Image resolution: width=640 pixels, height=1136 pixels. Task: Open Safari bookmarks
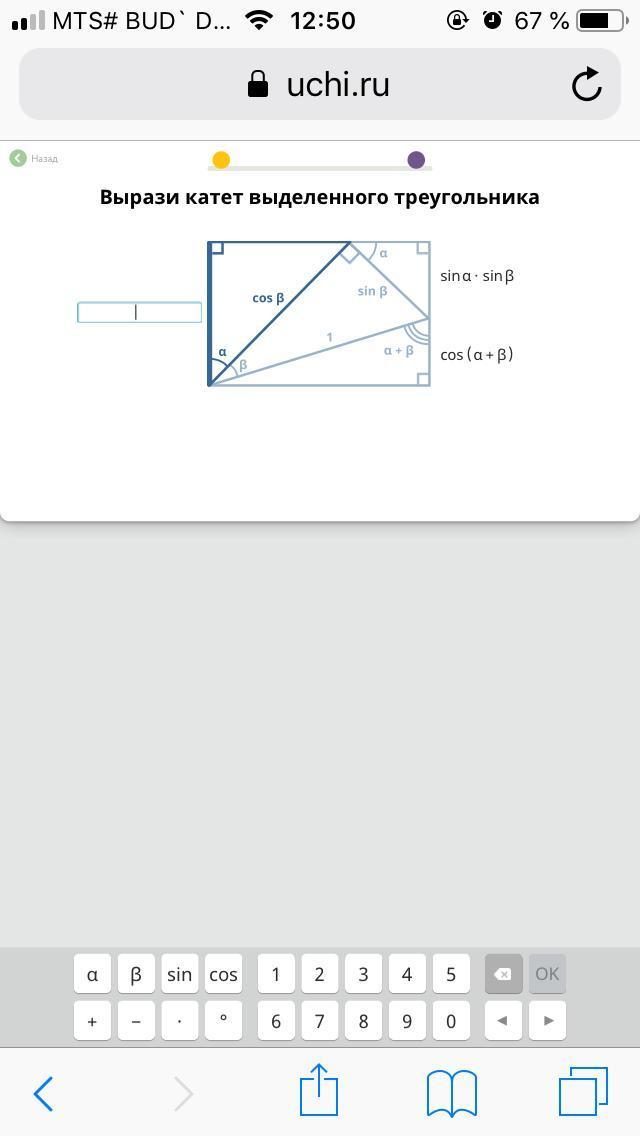point(451,1092)
